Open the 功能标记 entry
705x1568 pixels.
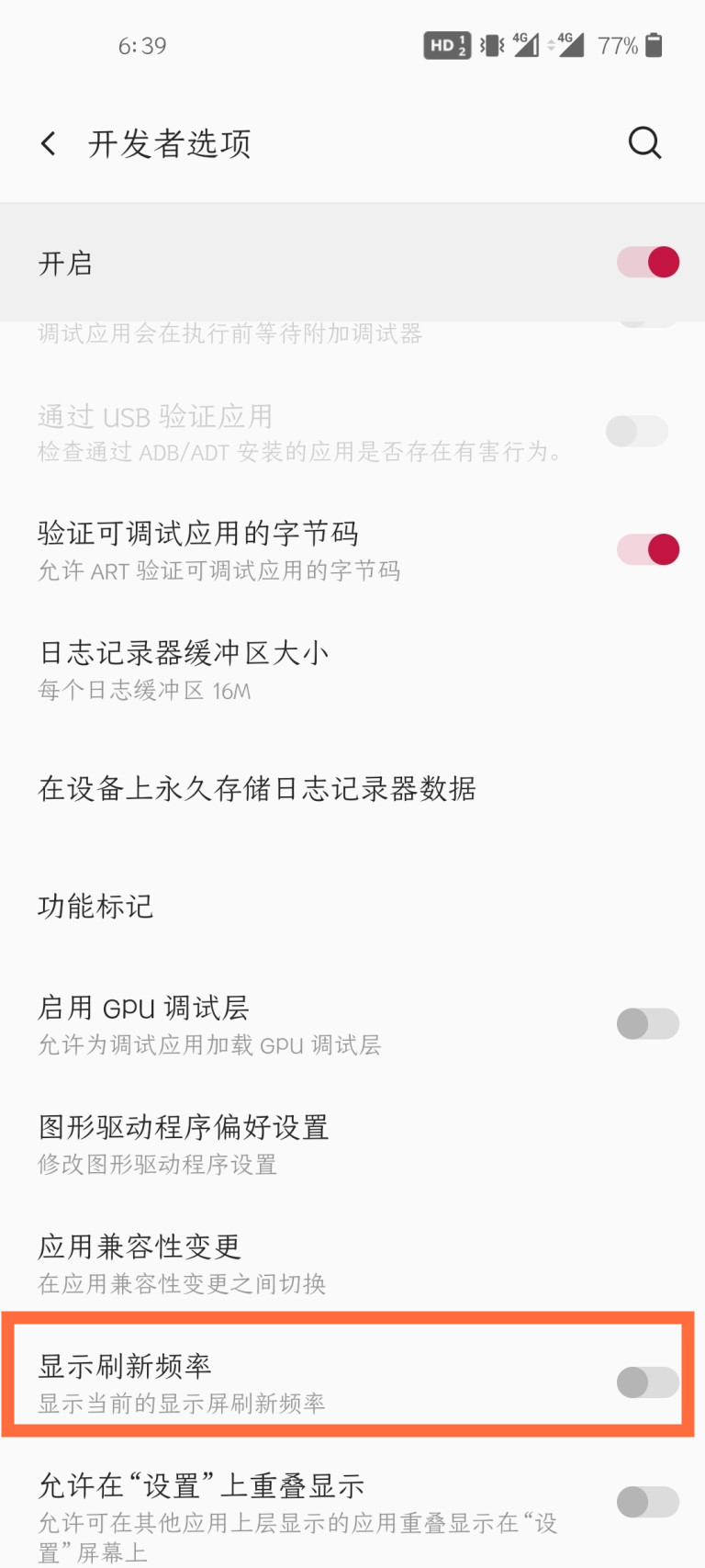click(95, 906)
